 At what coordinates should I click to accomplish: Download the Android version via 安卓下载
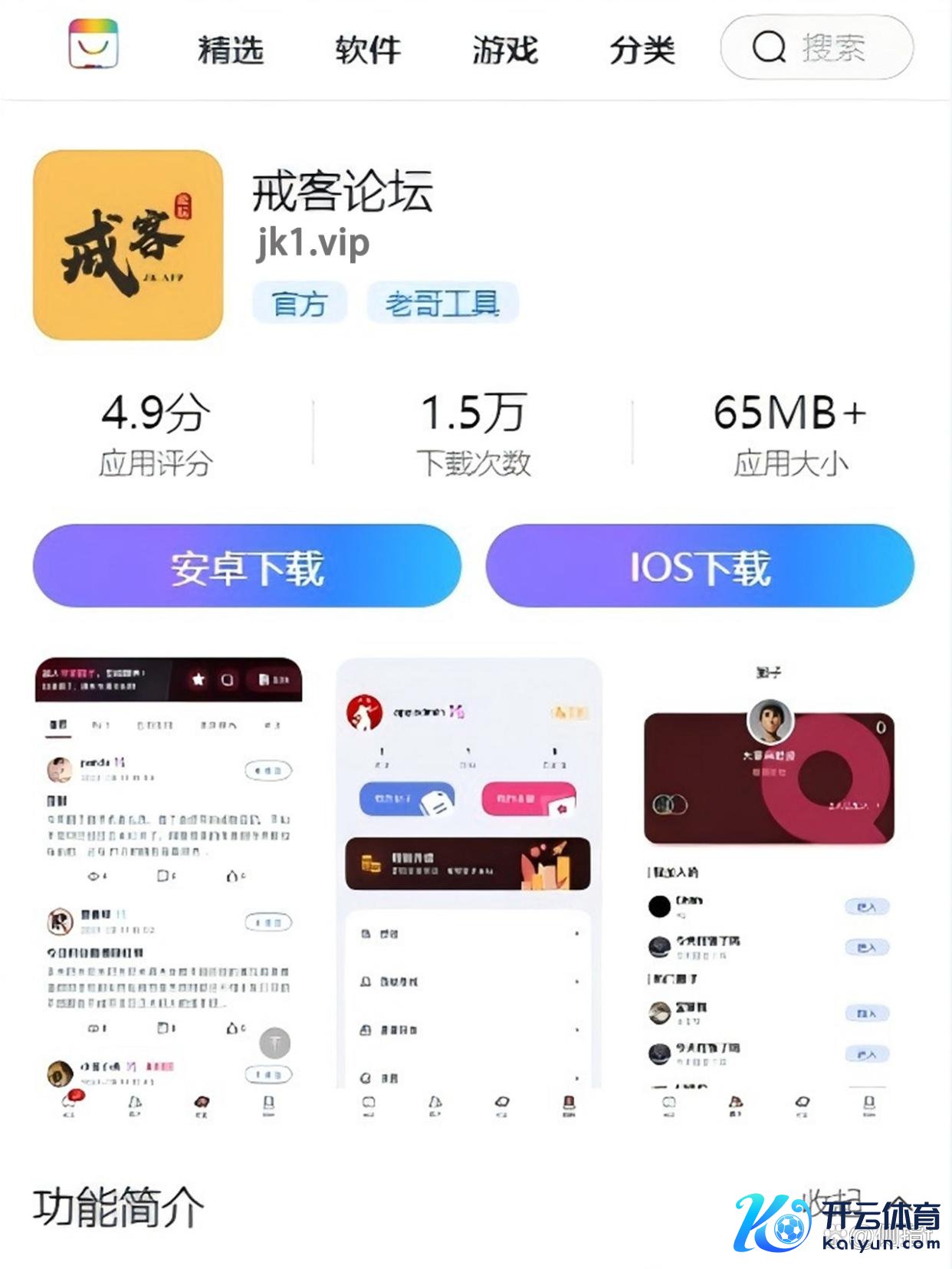pos(247,567)
